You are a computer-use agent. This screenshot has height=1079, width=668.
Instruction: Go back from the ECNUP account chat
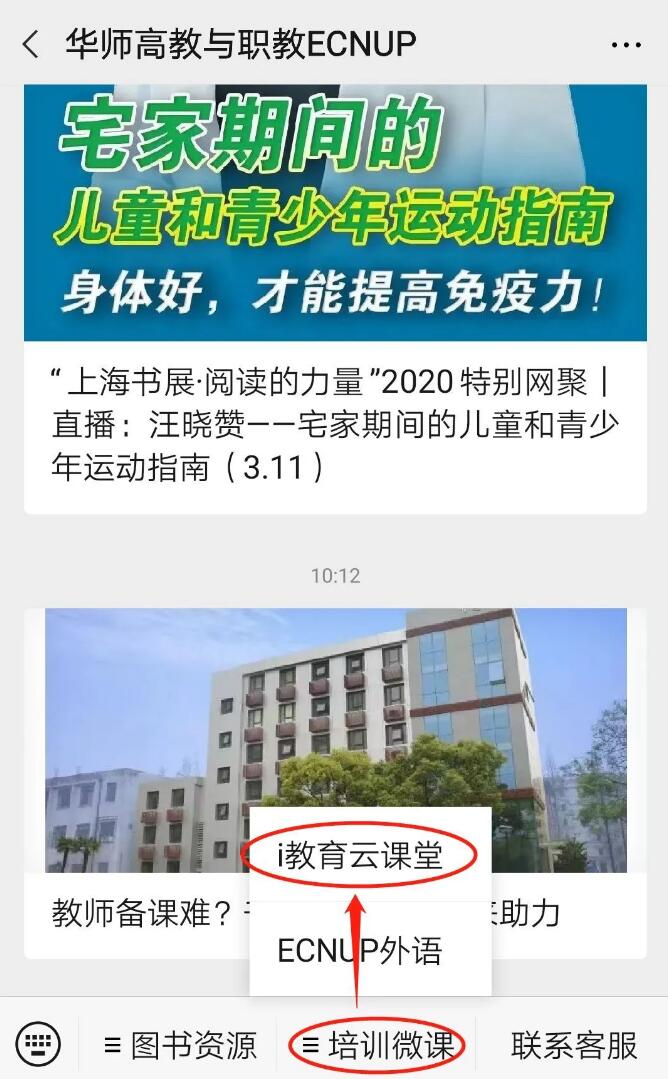click(30, 44)
